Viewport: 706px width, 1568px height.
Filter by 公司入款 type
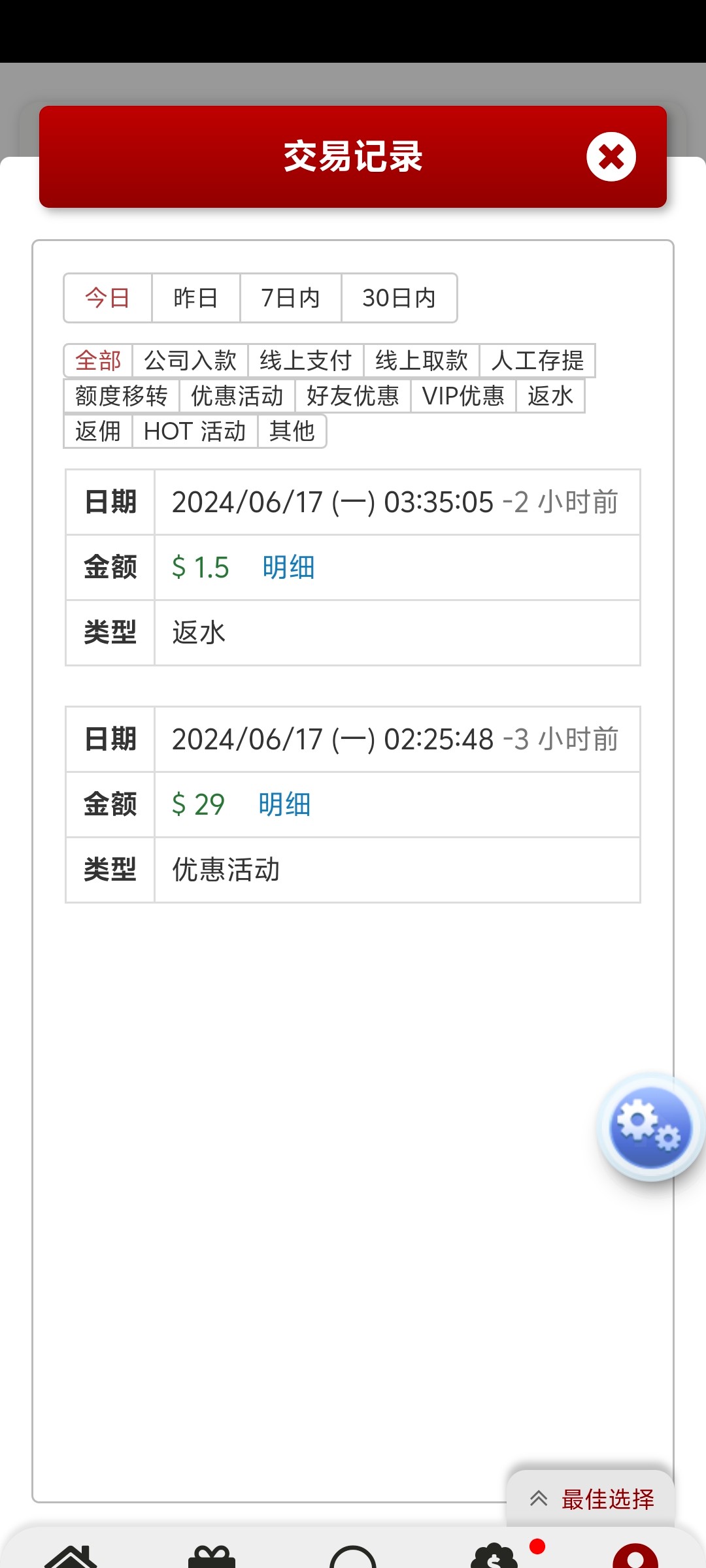click(190, 361)
